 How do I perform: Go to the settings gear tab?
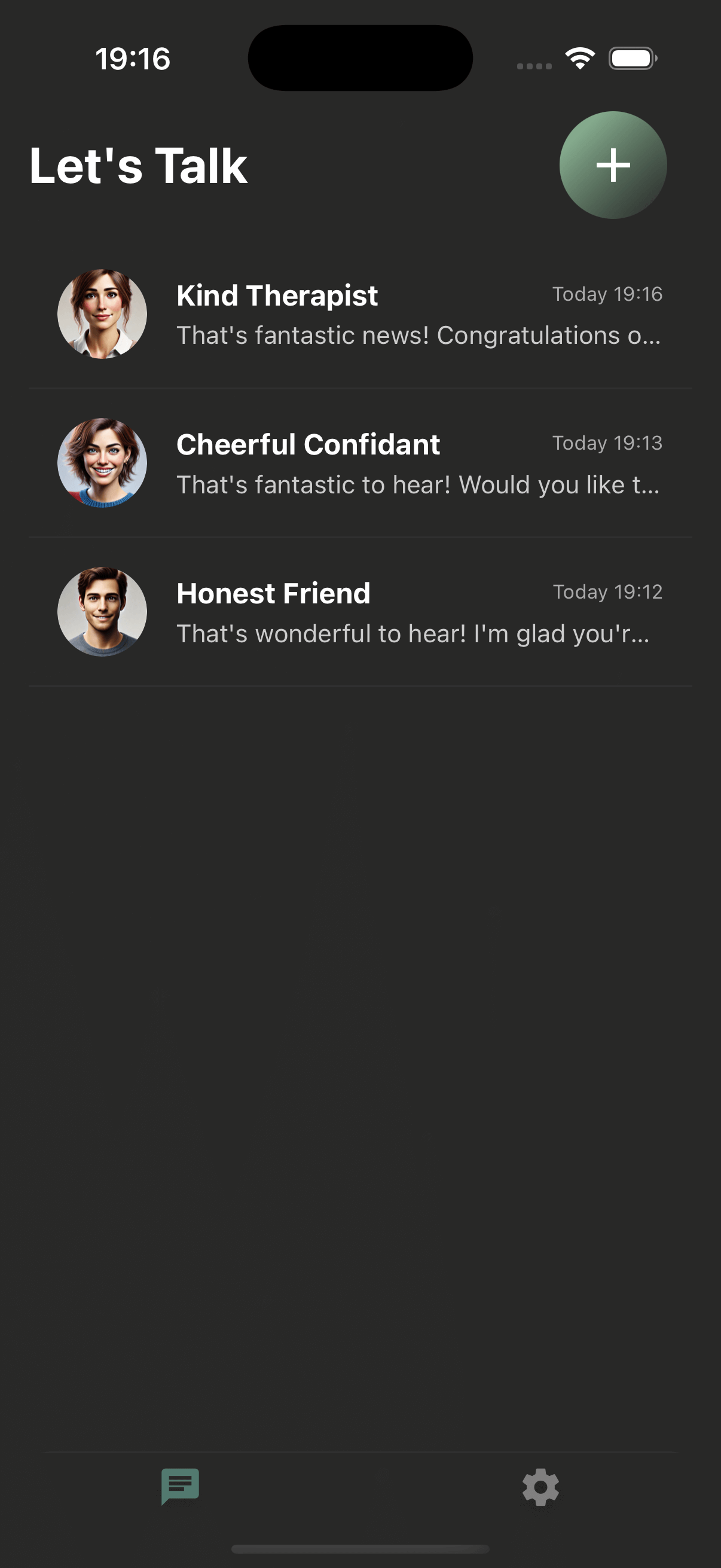coord(540,1487)
